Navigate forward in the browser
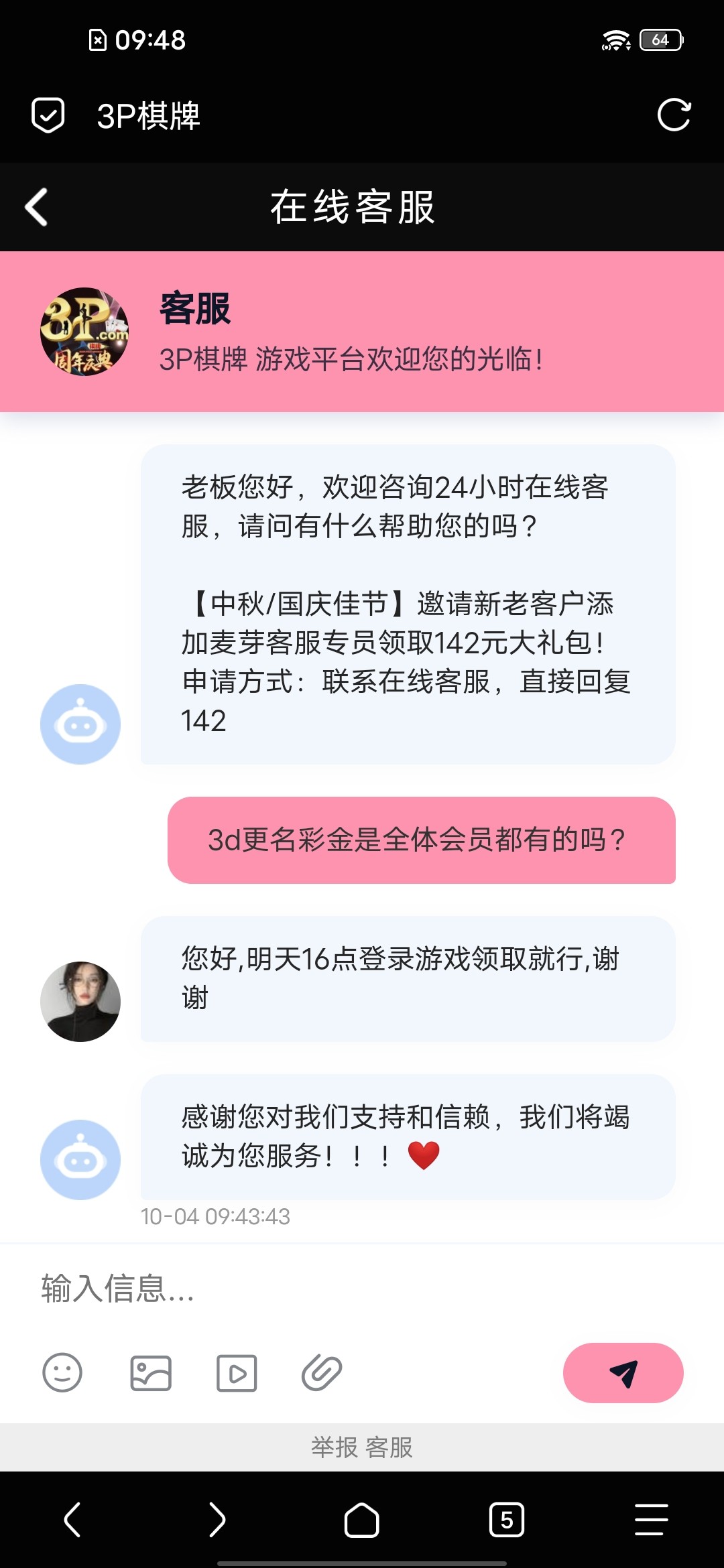 point(217,1520)
